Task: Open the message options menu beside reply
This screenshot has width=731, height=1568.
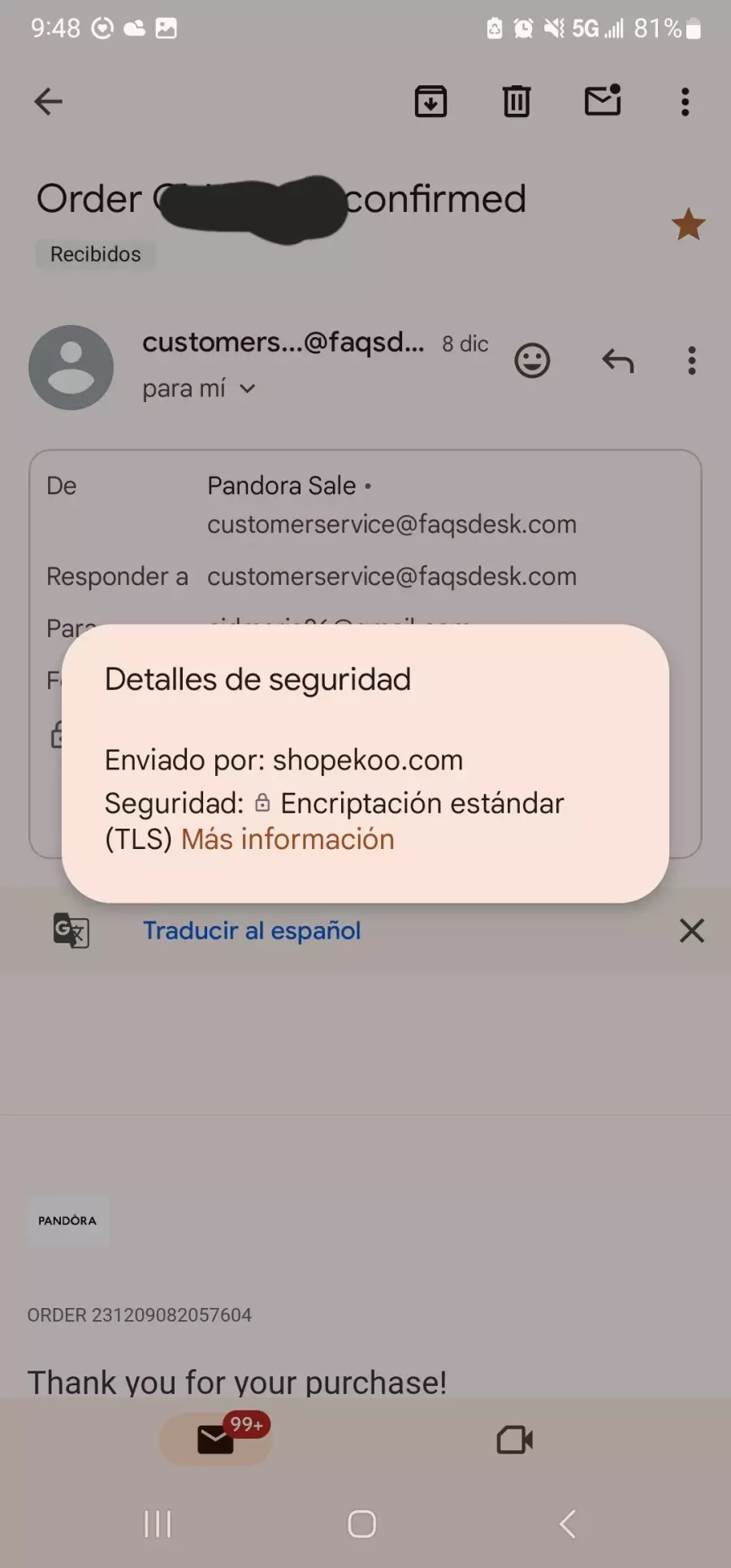Action: [692, 361]
